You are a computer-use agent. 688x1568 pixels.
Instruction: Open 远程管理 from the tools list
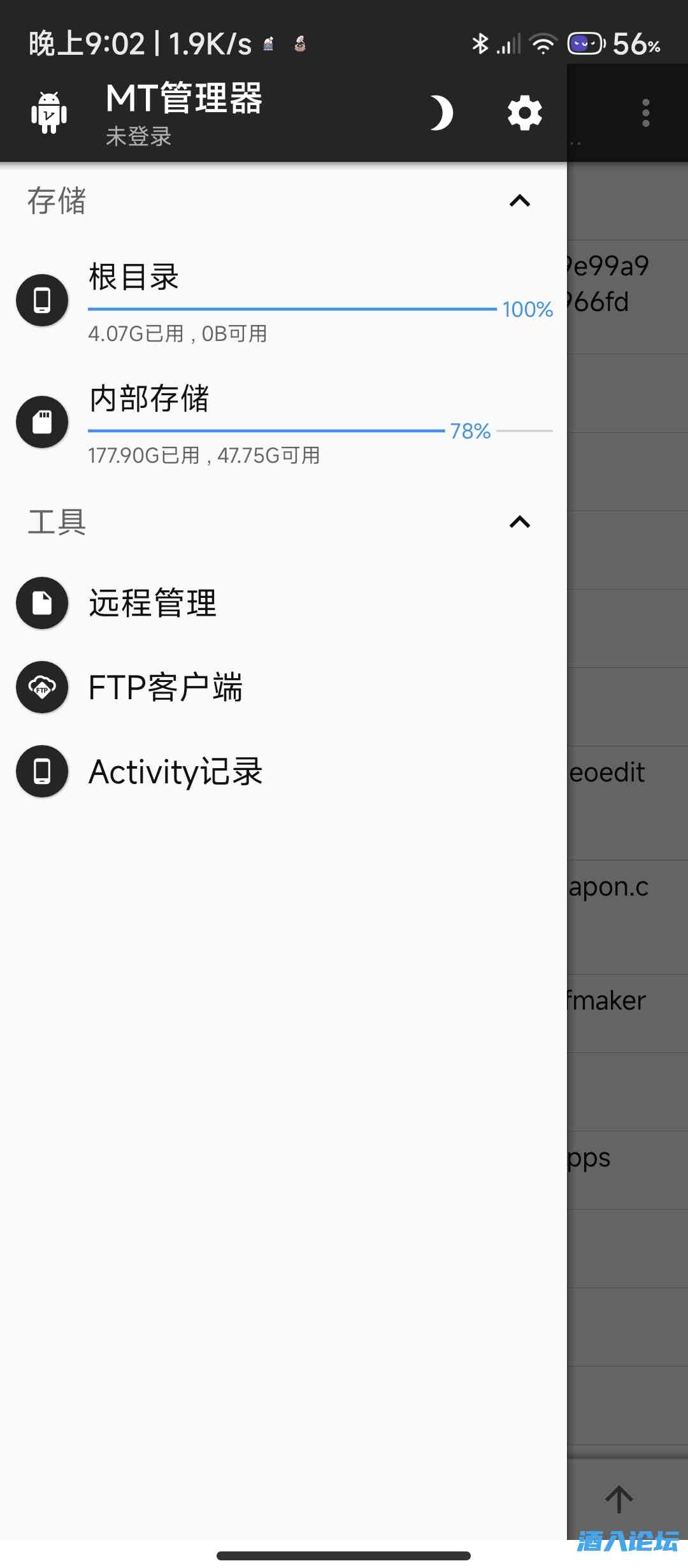pyautogui.click(x=152, y=603)
